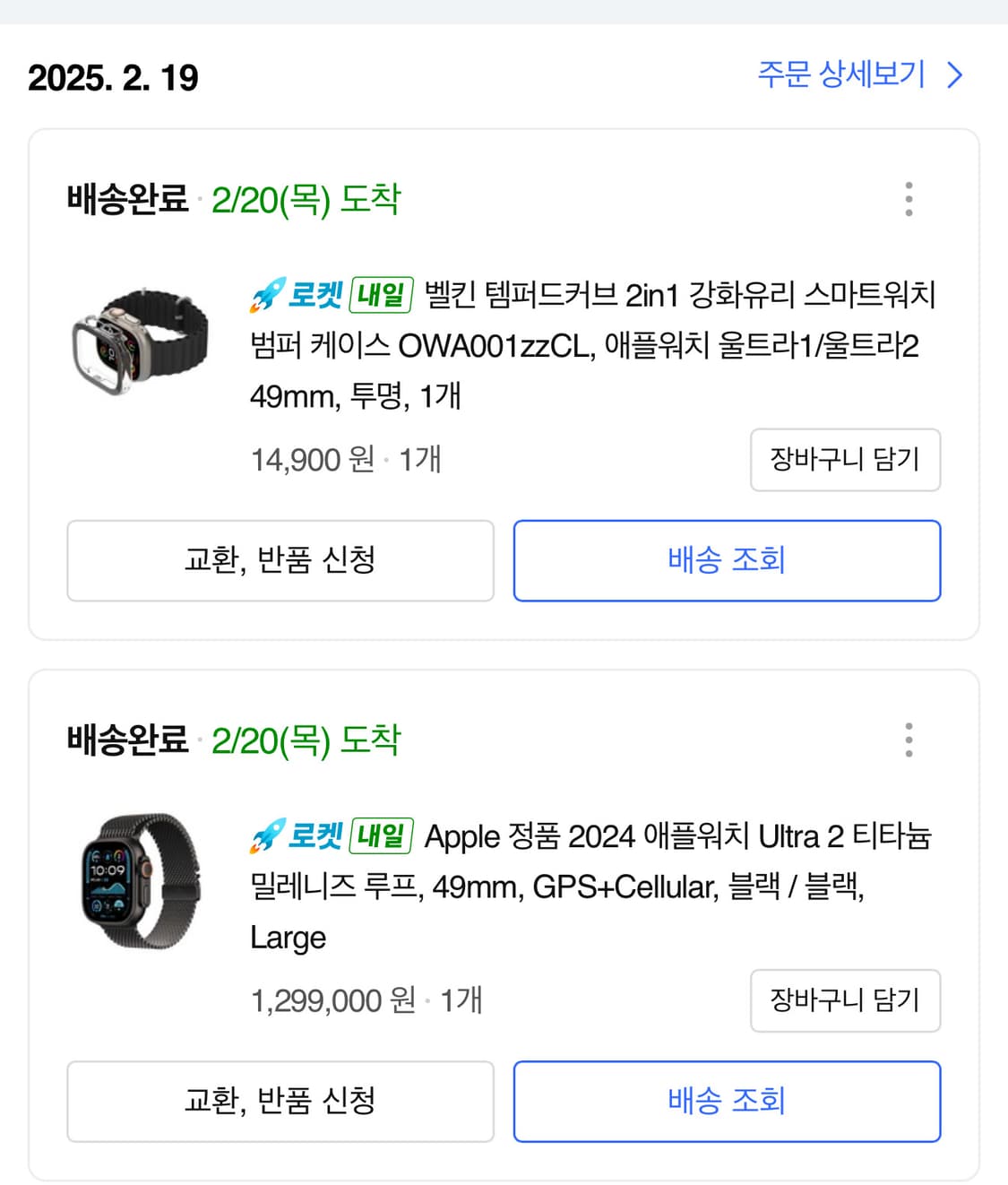The image size is (1008, 1185).
Task: Track delivery of the Apple Watch Ultra 2
Action: tap(726, 1102)
